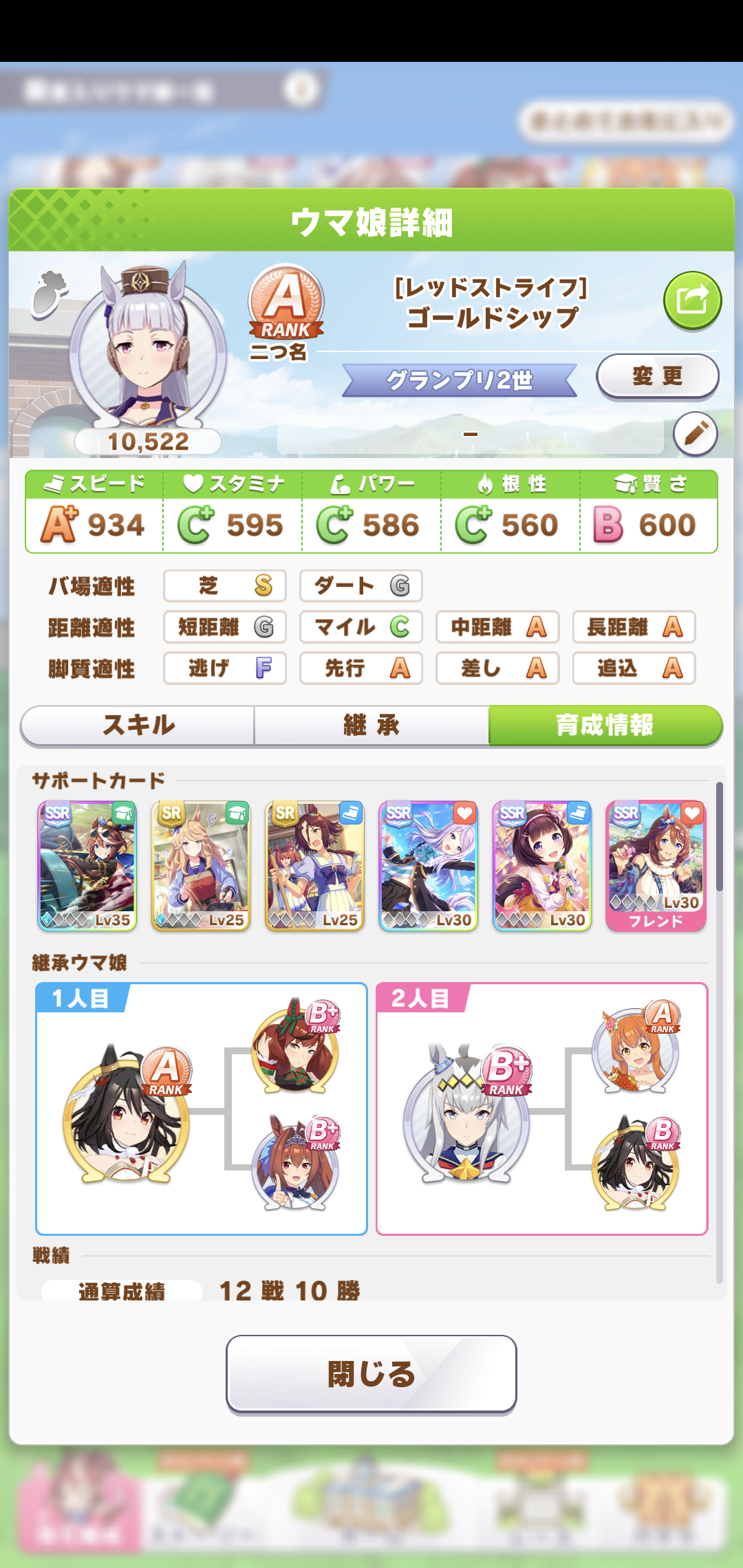Switch to the スキル tab
Viewport: 743px width, 1568px height.
pyautogui.click(x=138, y=725)
